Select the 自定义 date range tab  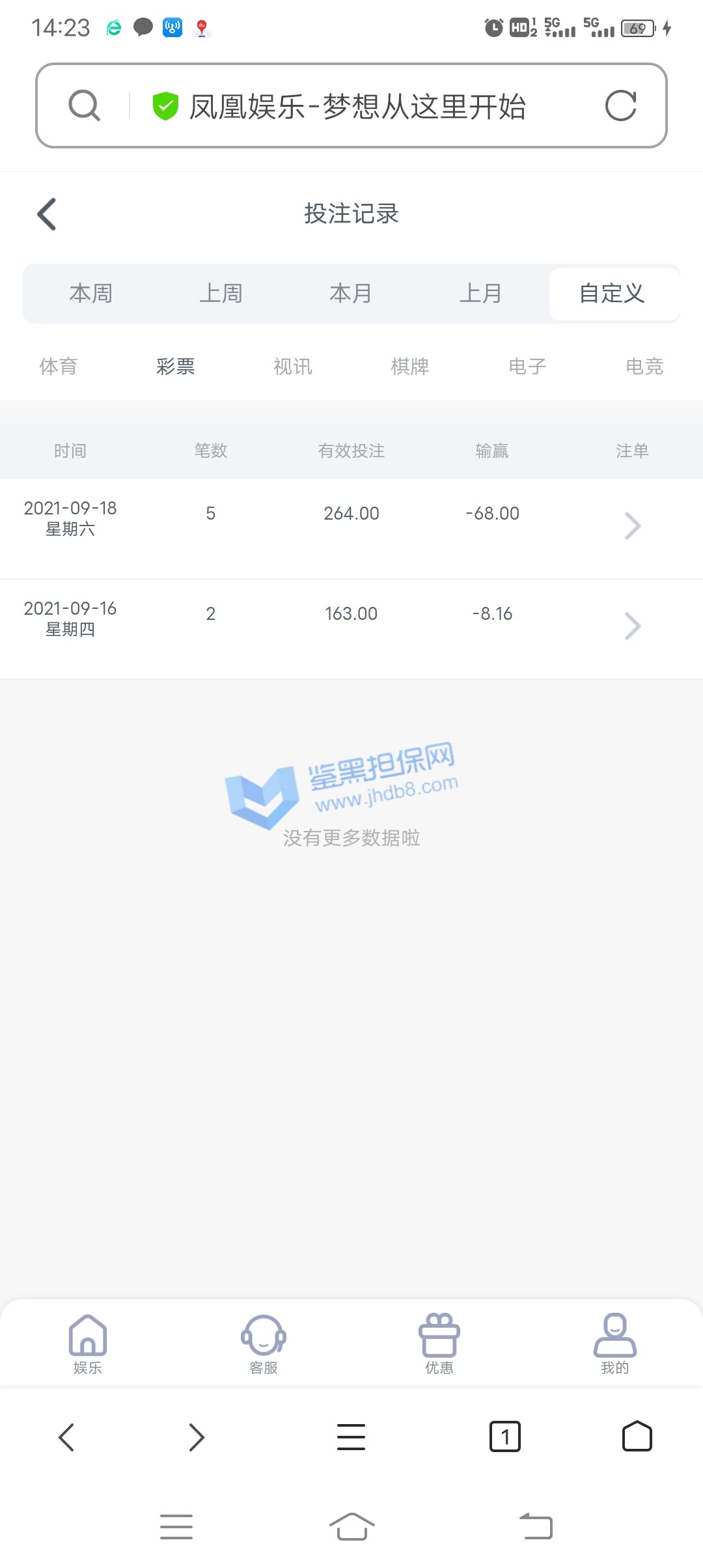pos(612,294)
